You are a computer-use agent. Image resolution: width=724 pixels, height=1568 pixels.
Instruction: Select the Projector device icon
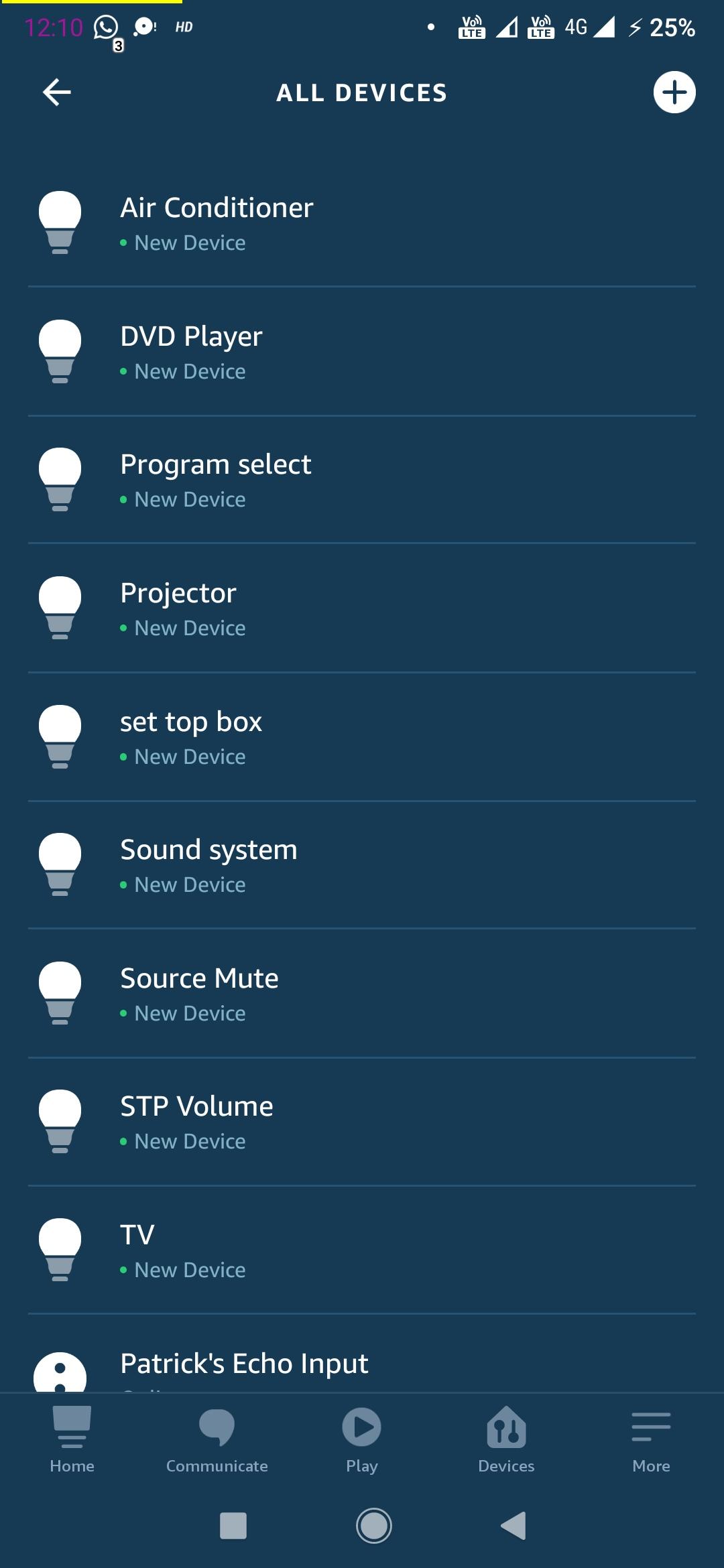(60, 605)
